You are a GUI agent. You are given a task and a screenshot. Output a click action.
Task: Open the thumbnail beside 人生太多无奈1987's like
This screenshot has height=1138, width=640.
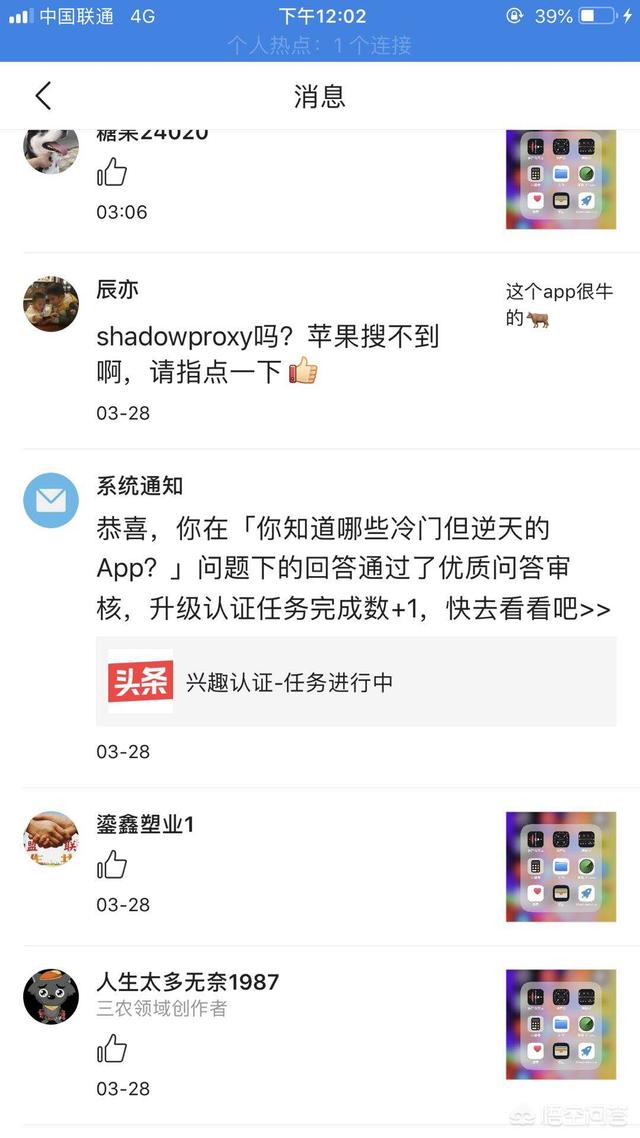(x=559, y=1023)
